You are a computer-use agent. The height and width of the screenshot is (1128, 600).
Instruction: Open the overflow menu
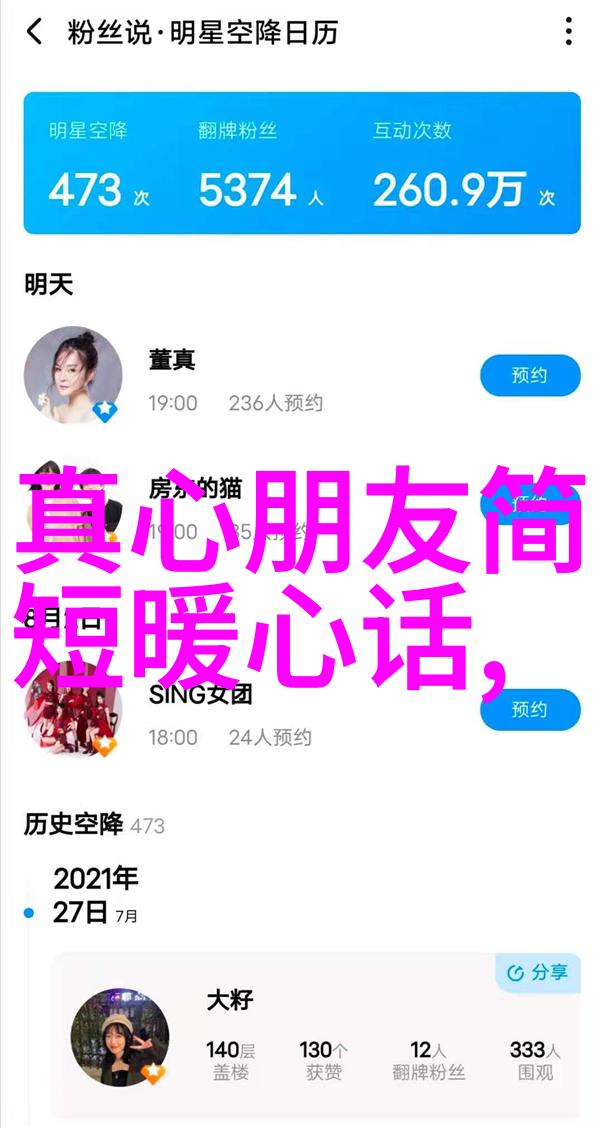(568, 32)
